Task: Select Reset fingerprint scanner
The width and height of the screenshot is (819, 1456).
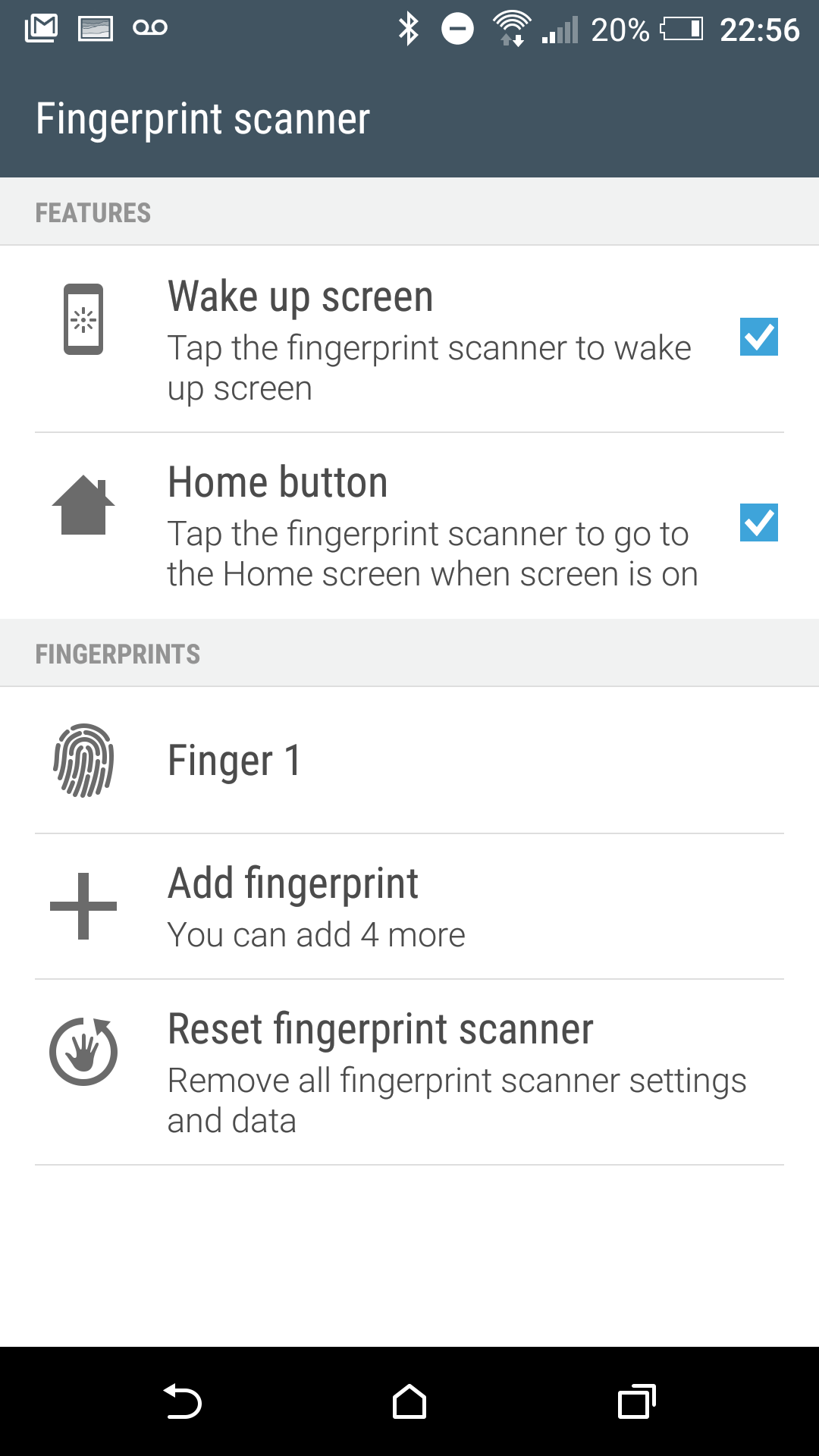Action: (409, 1072)
